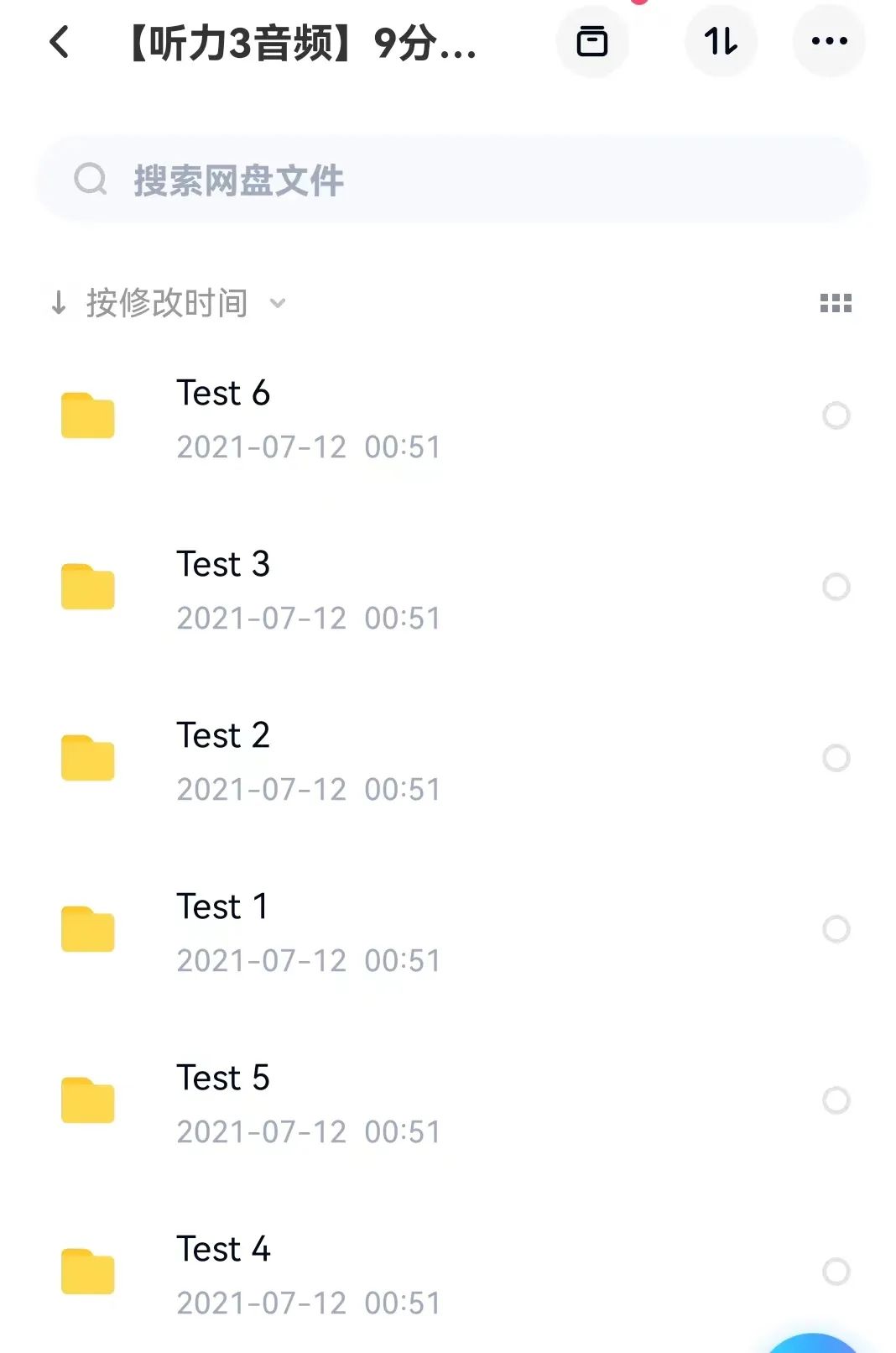Tap the descending arrow beside the sort label
The height and width of the screenshot is (1353, 896).
(59, 303)
